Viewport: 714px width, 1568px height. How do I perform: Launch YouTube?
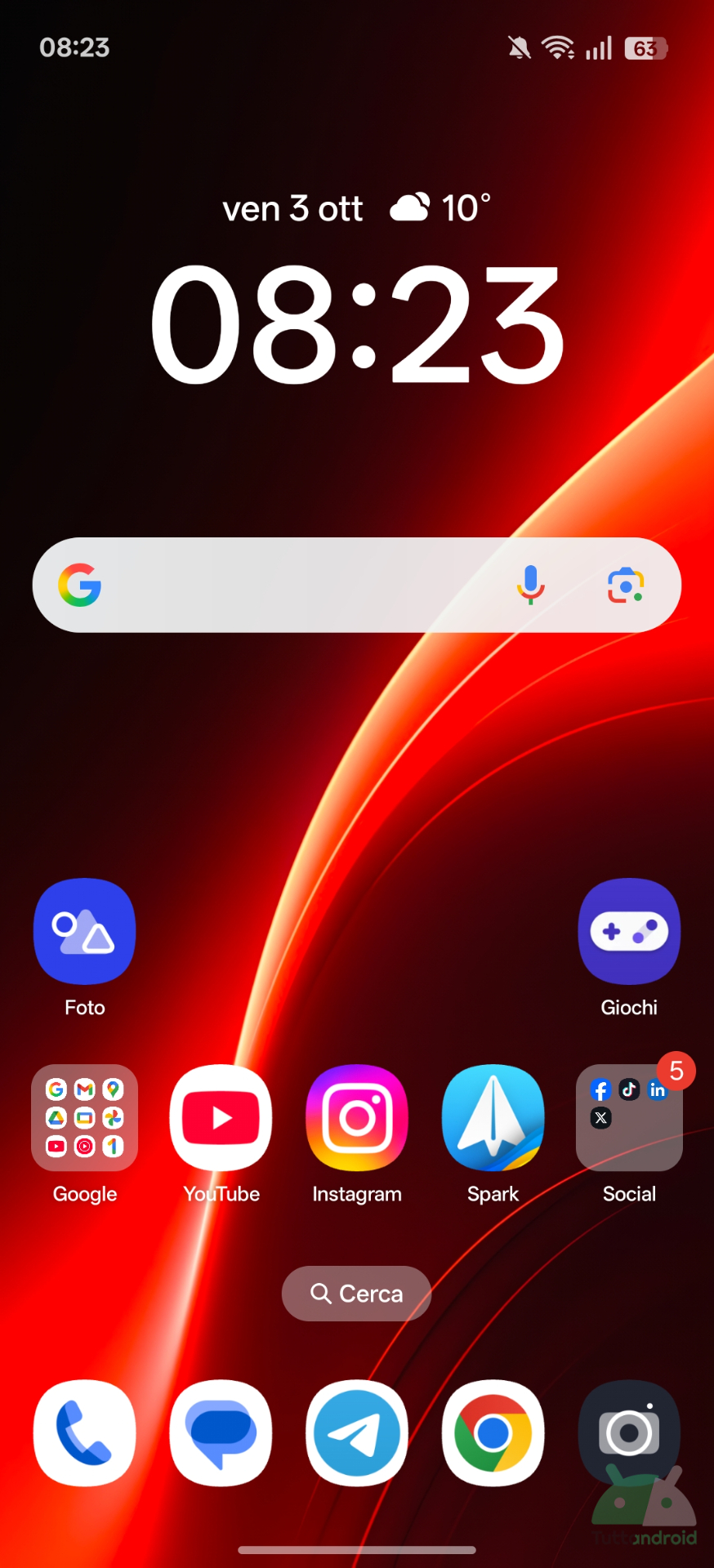coord(221,1117)
